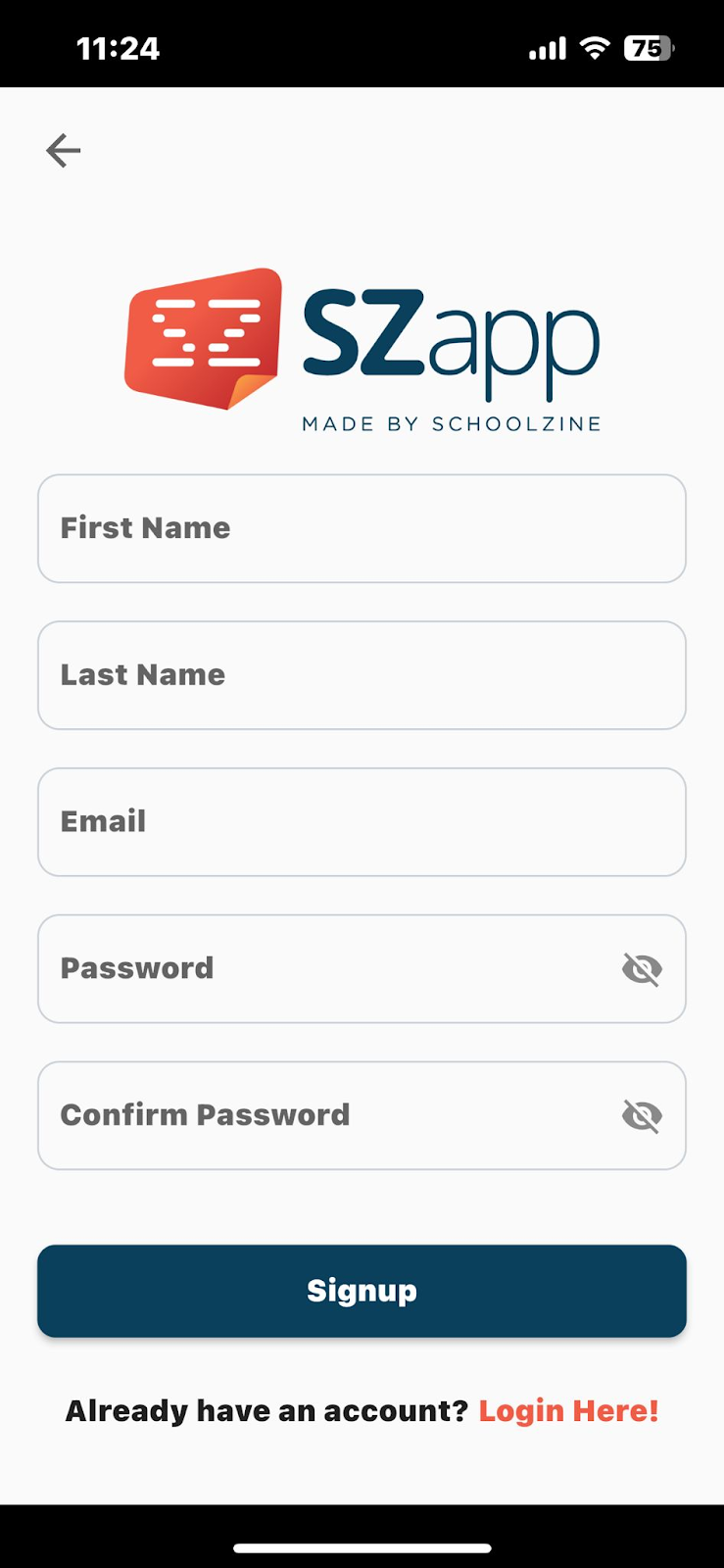Viewport: 724px width, 1568px height.
Task: Focus the First Name field
Action: pyautogui.click(x=362, y=529)
